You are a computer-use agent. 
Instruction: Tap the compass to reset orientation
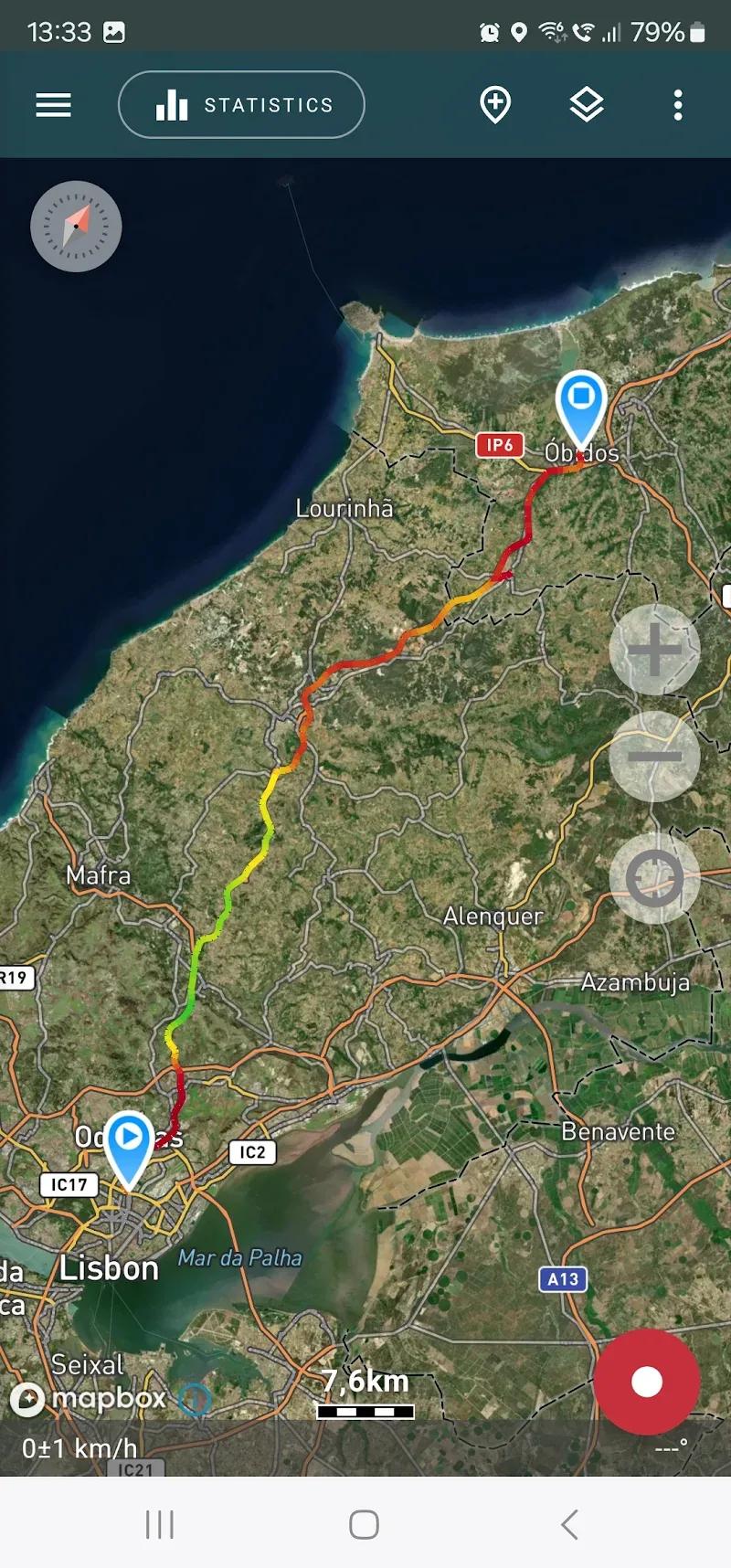pos(76,226)
